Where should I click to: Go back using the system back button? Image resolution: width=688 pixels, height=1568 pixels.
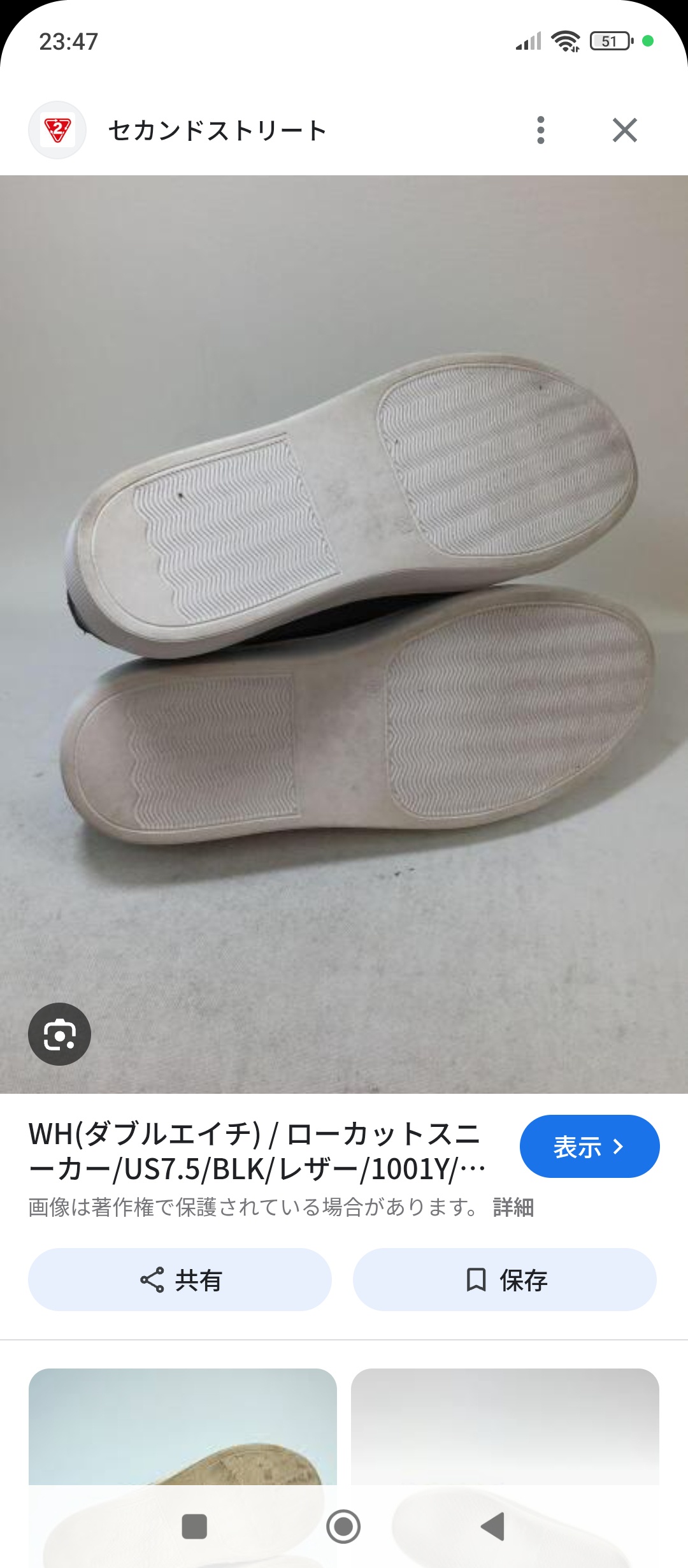pos(492,1527)
